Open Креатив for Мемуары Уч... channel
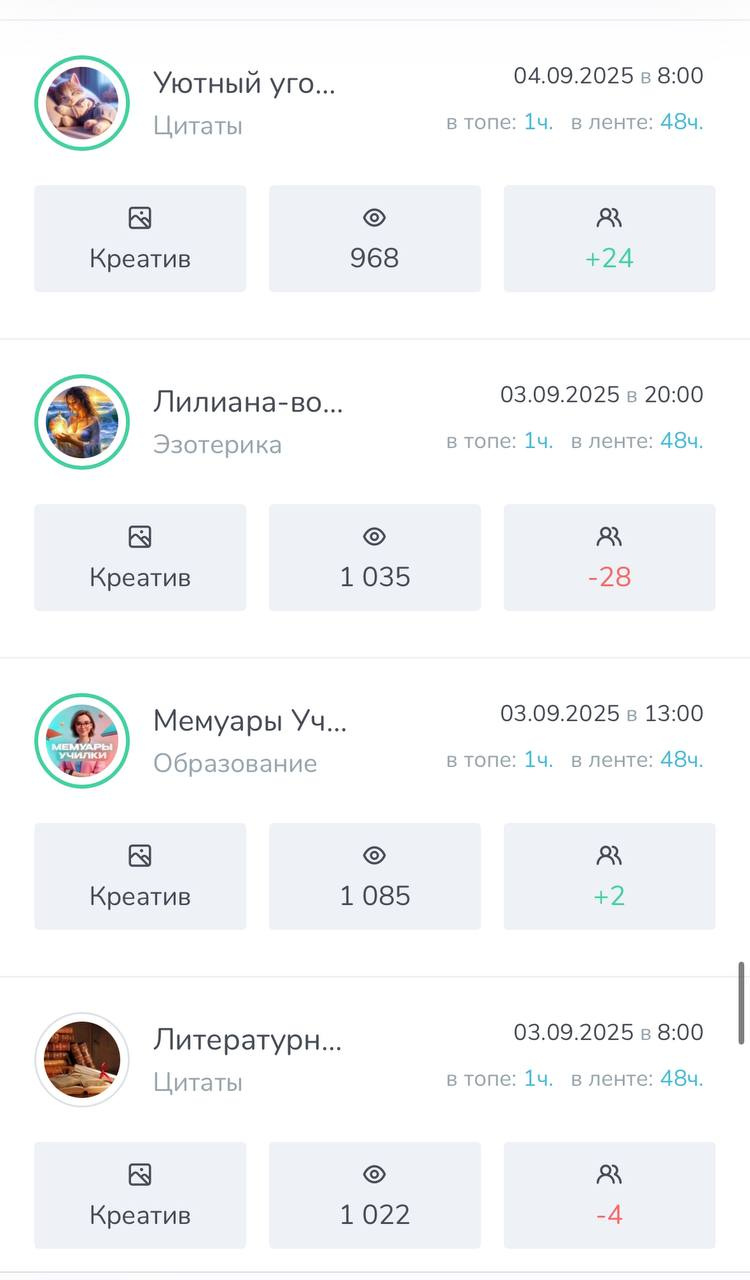Screen dimensions: 750x1280 (x=140, y=877)
